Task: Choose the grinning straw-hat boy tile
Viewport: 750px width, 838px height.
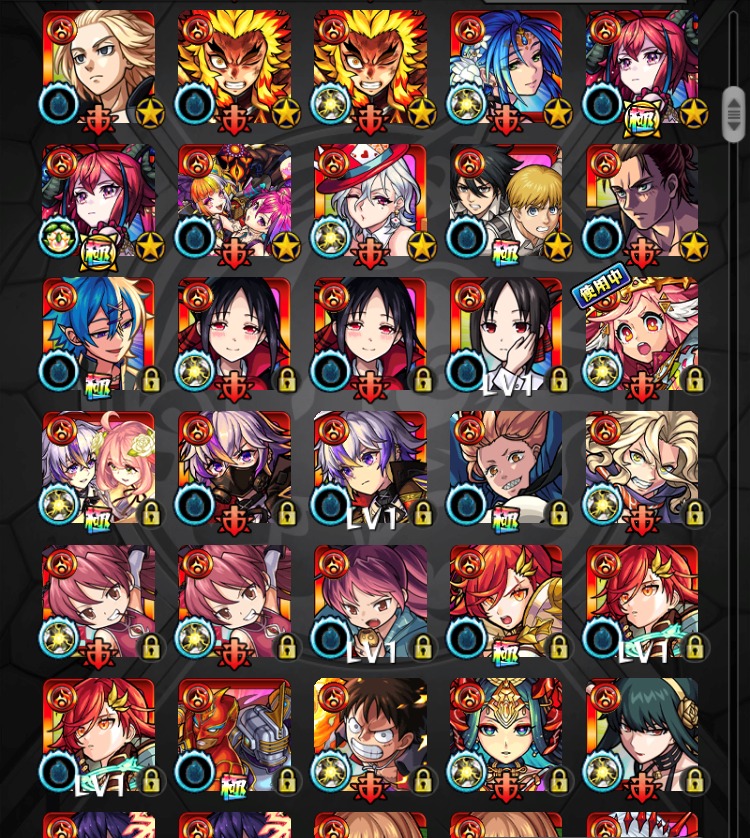Action: pyautogui.click(x=370, y=735)
